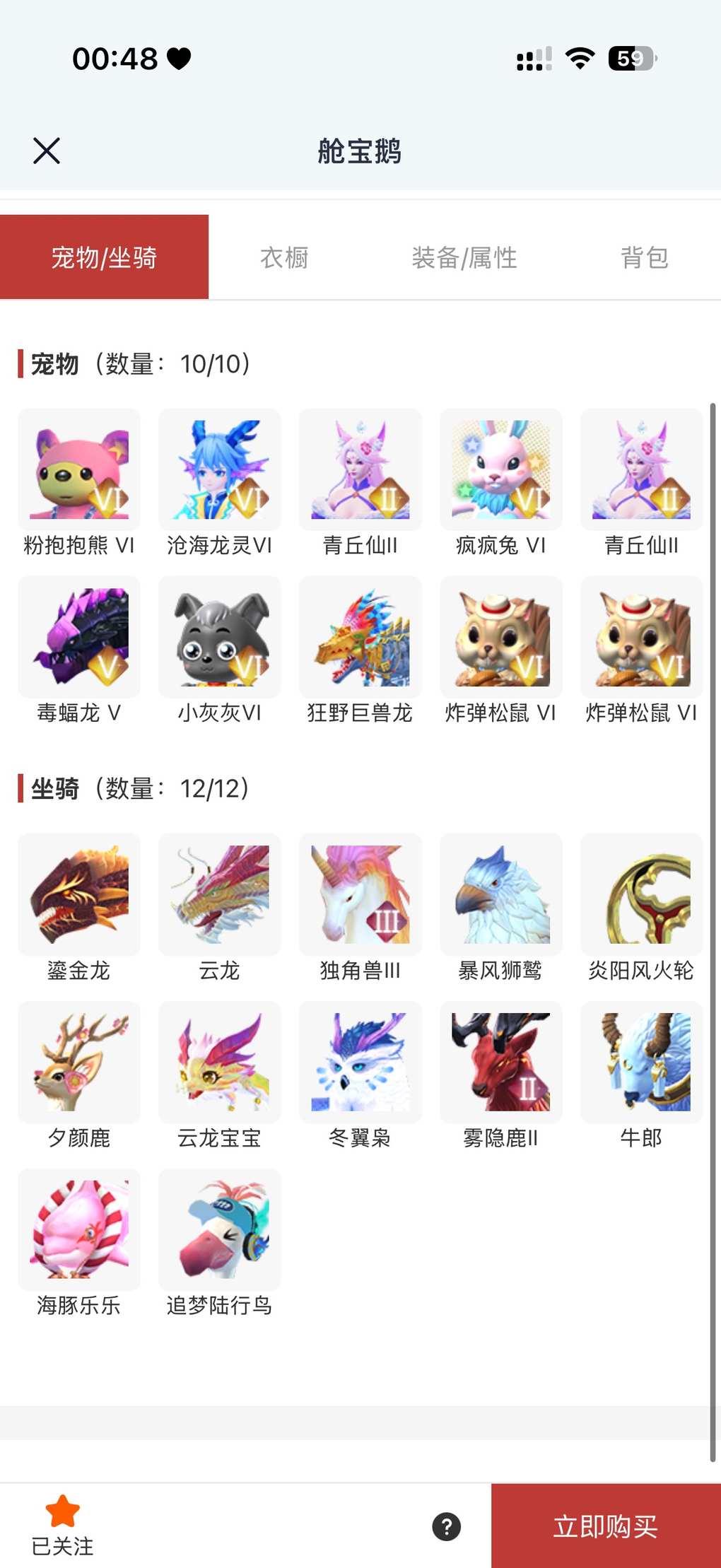Screen dimensions: 721x1568
Task: View mount 海豚乐乐
Action: 79,1230
